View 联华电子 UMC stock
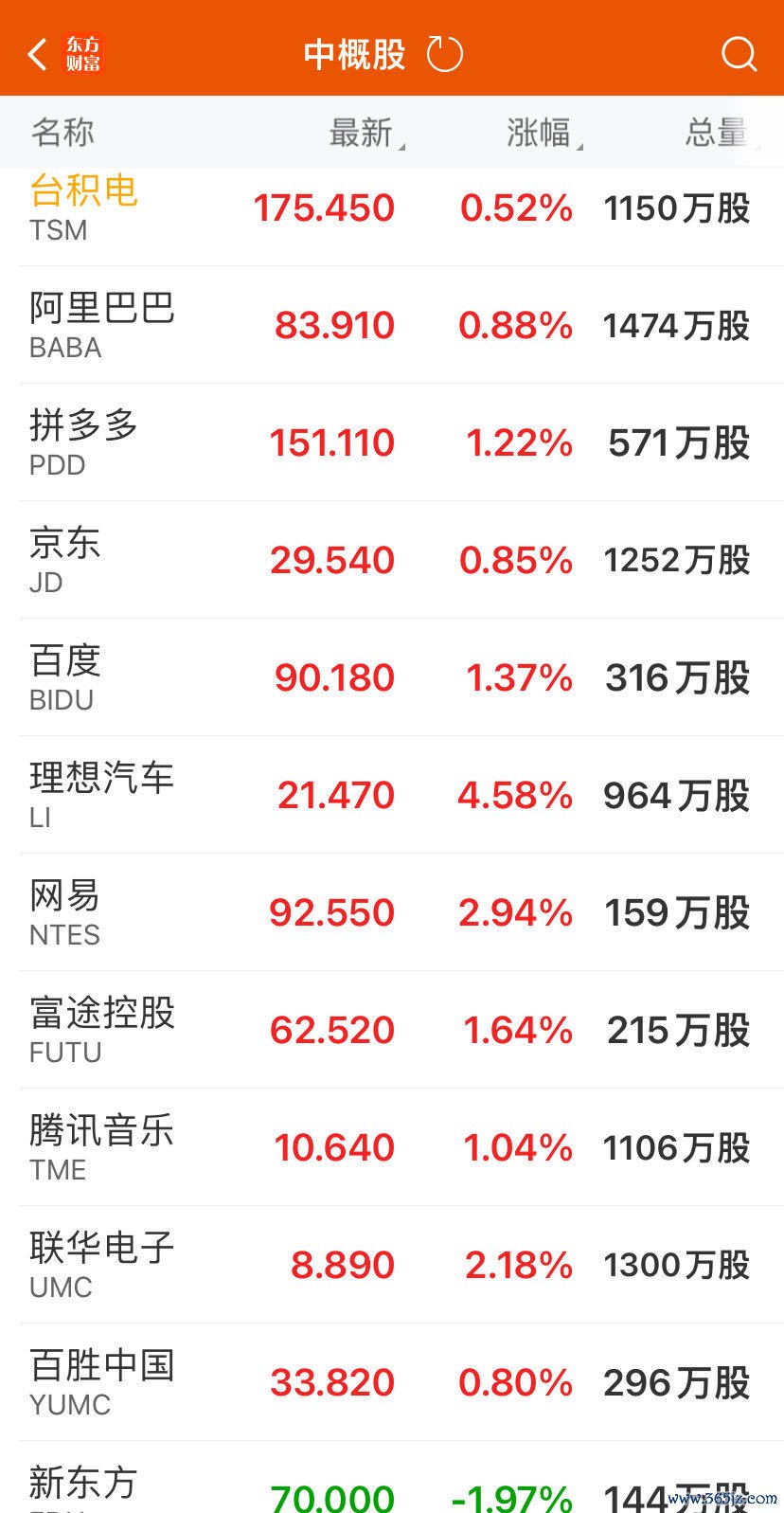Image resolution: width=784 pixels, height=1513 pixels. [x=392, y=1265]
